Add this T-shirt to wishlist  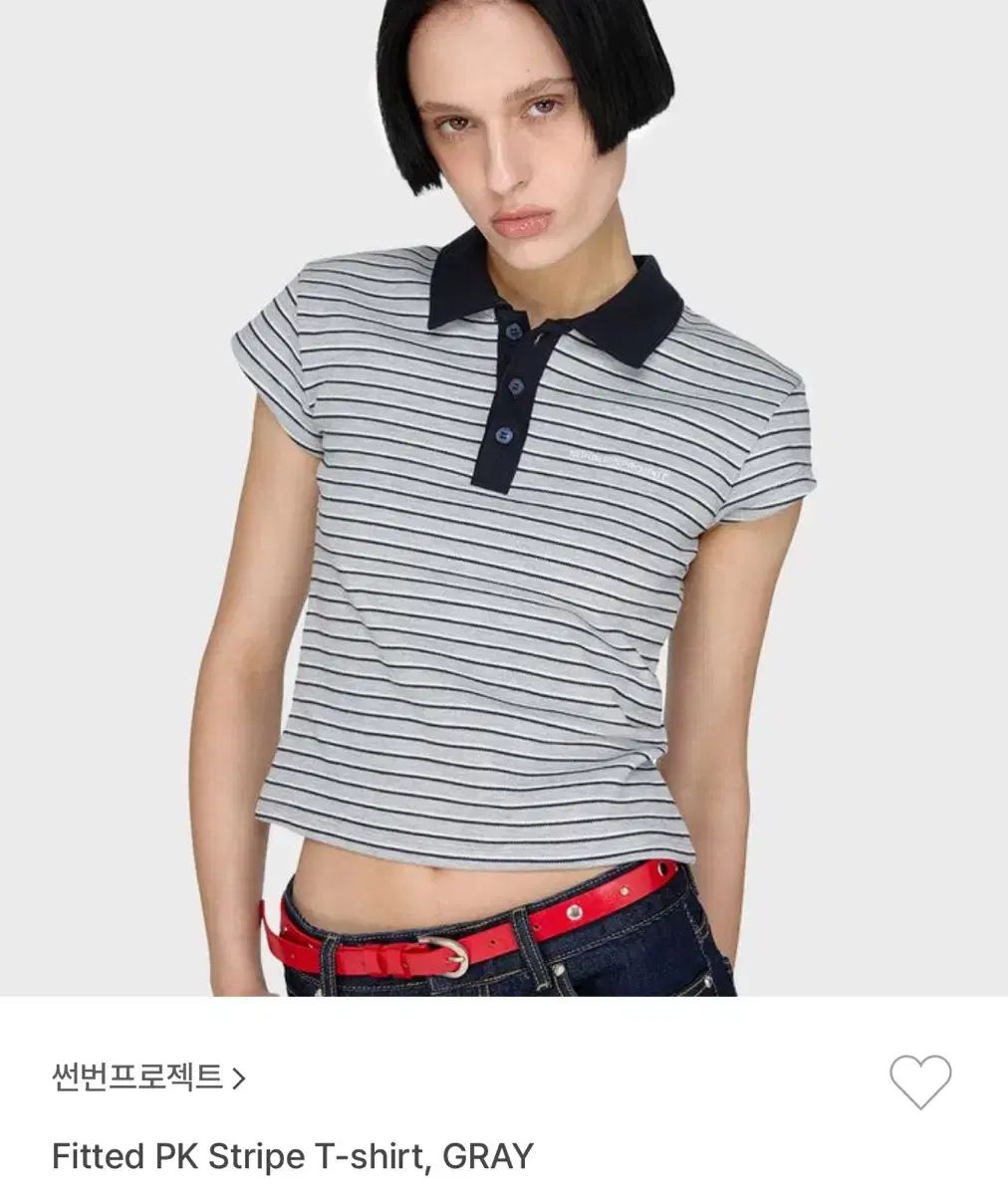point(919,1080)
